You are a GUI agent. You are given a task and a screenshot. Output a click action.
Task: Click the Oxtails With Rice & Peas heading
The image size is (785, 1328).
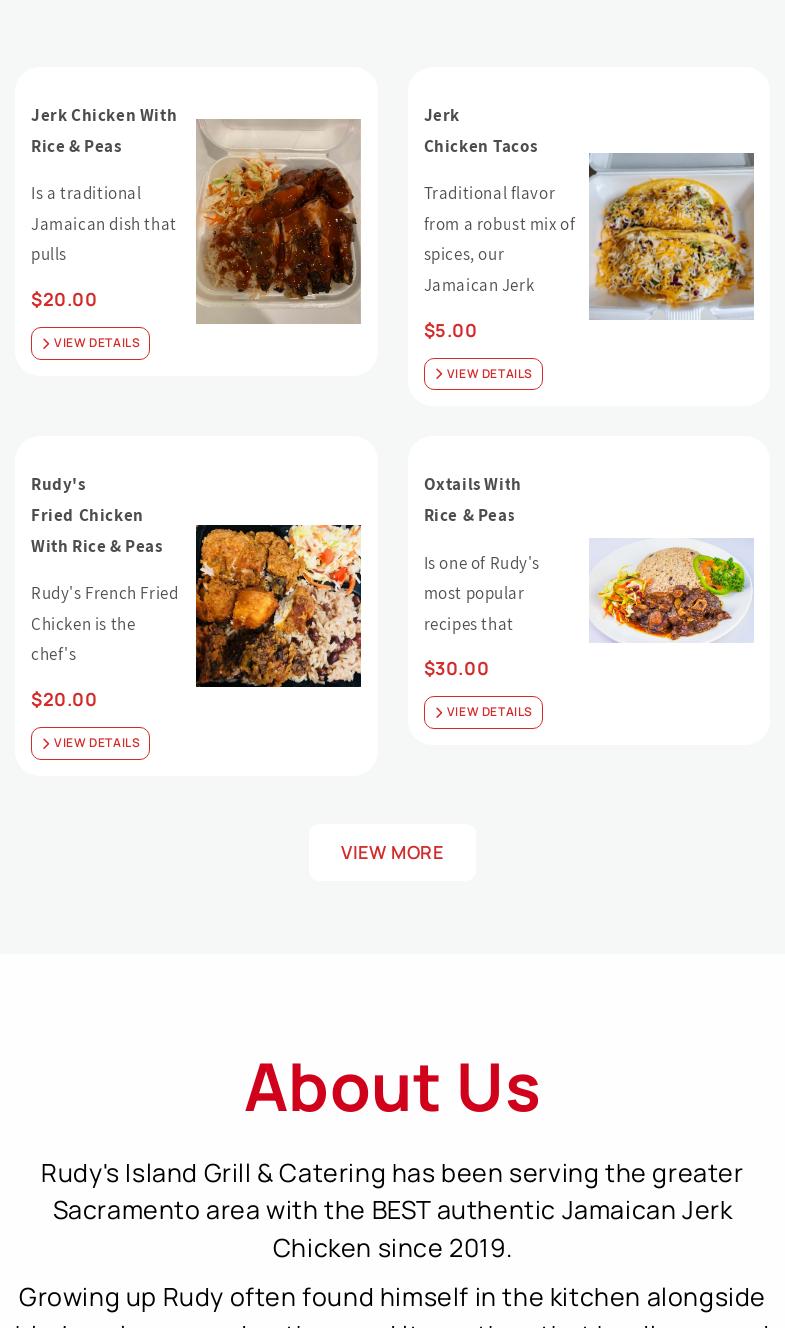click(472, 500)
